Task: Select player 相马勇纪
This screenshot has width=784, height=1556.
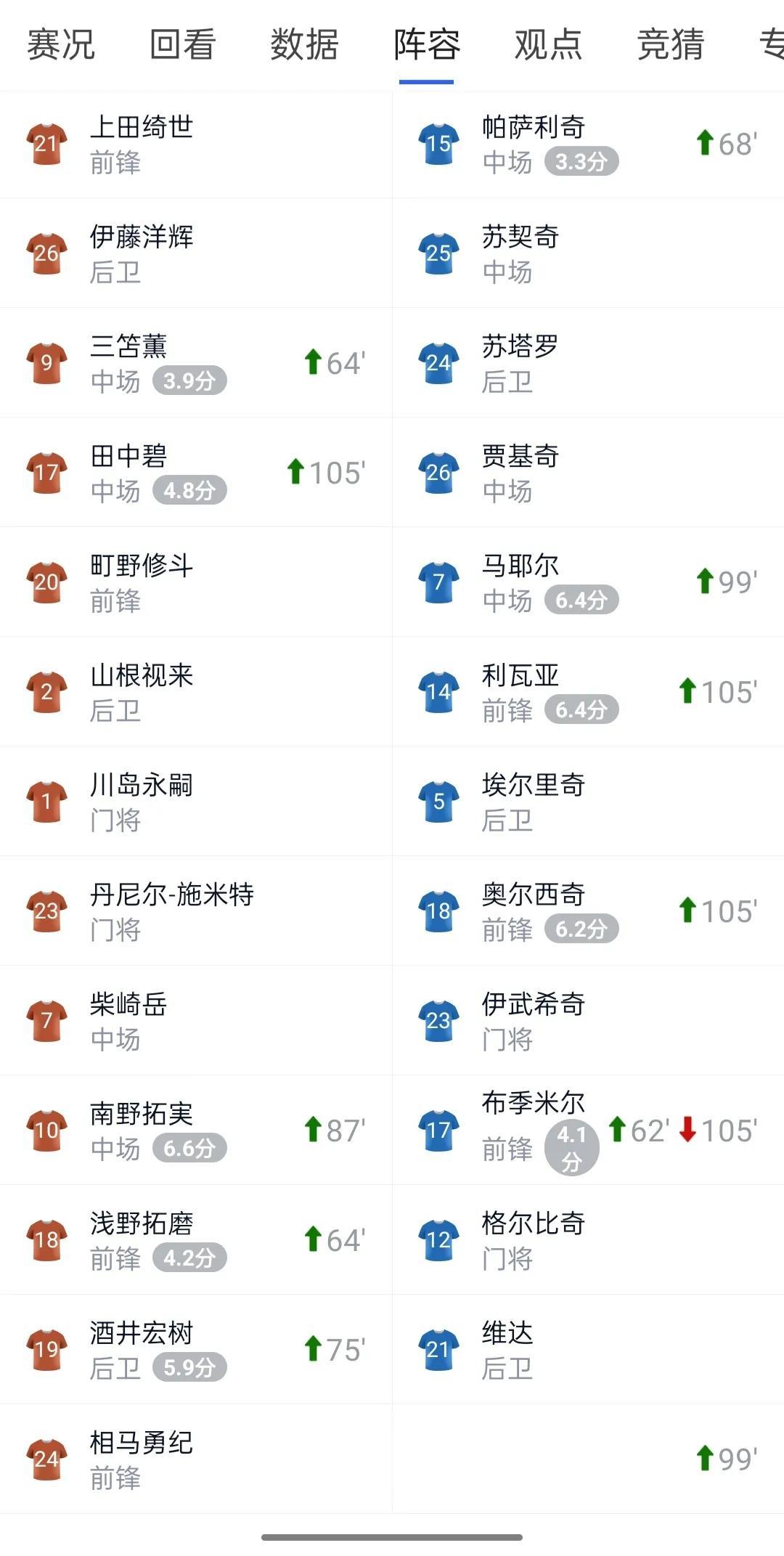Action: click(x=196, y=1459)
